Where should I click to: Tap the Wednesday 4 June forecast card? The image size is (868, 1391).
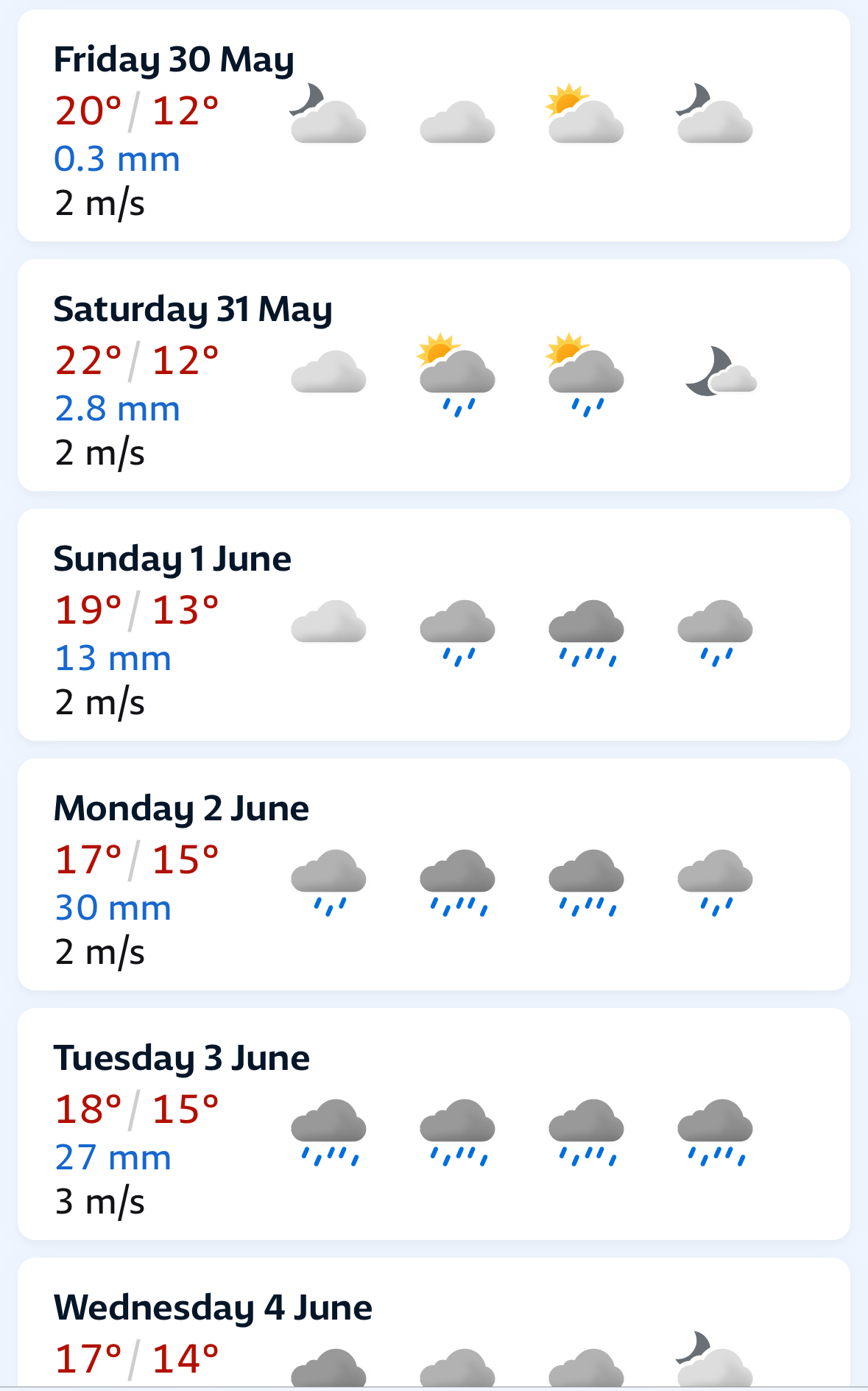click(434, 1323)
